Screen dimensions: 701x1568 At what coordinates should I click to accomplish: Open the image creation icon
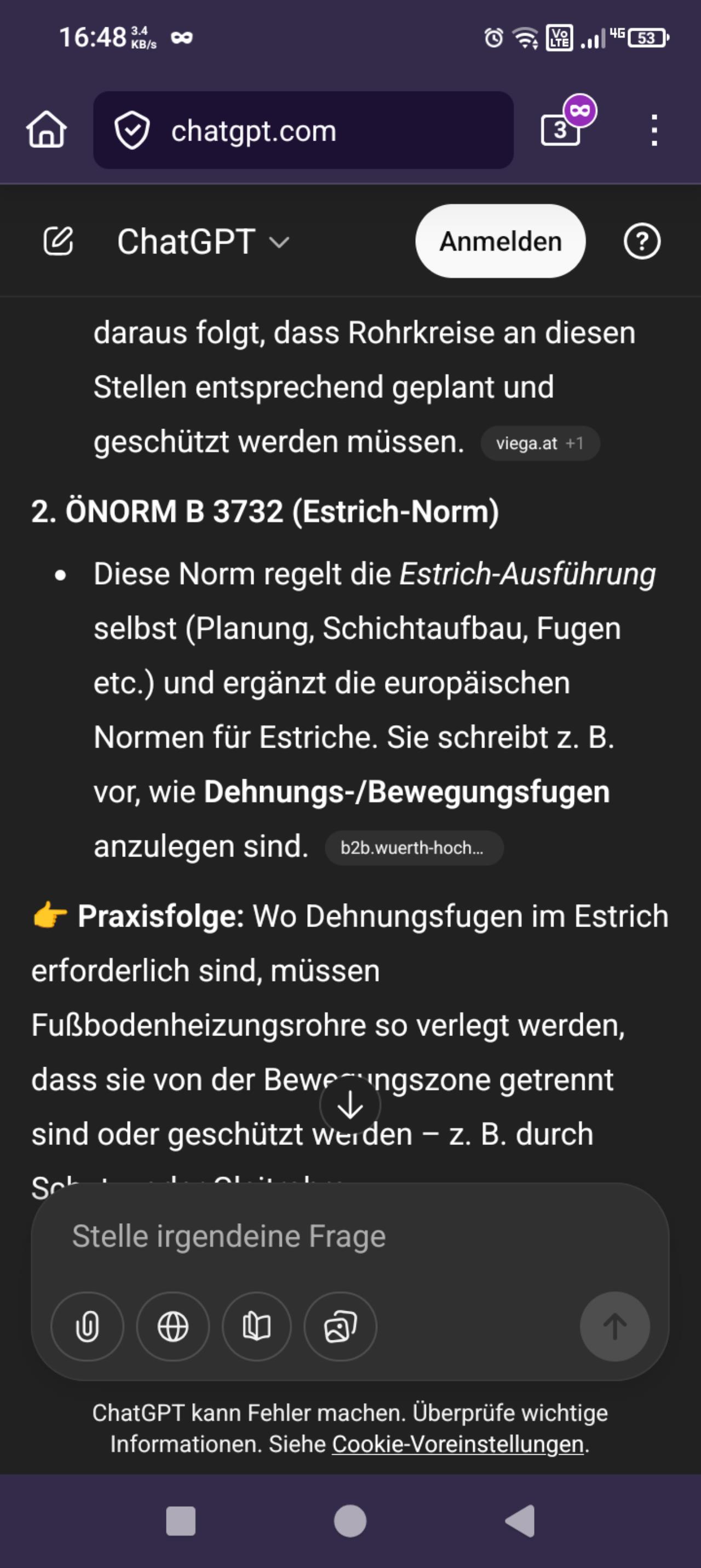click(340, 1326)
